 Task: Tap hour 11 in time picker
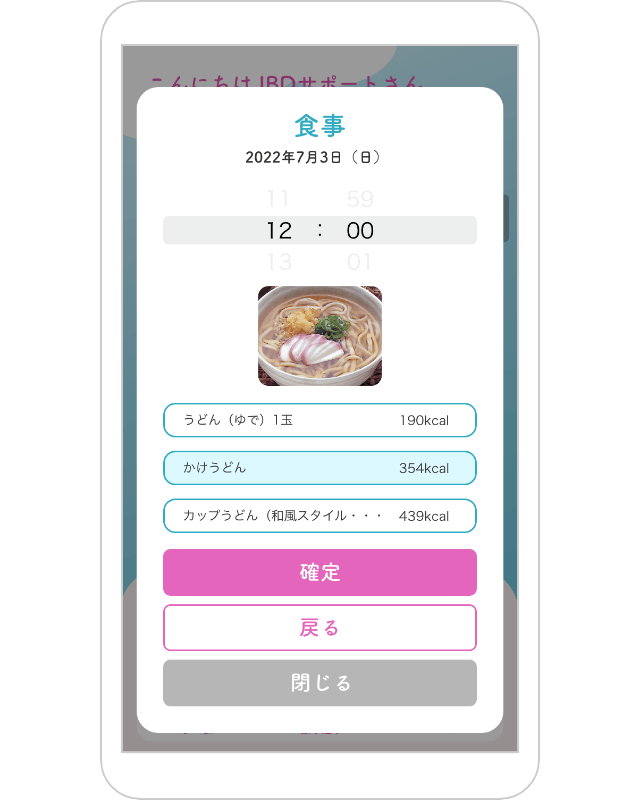279,198
